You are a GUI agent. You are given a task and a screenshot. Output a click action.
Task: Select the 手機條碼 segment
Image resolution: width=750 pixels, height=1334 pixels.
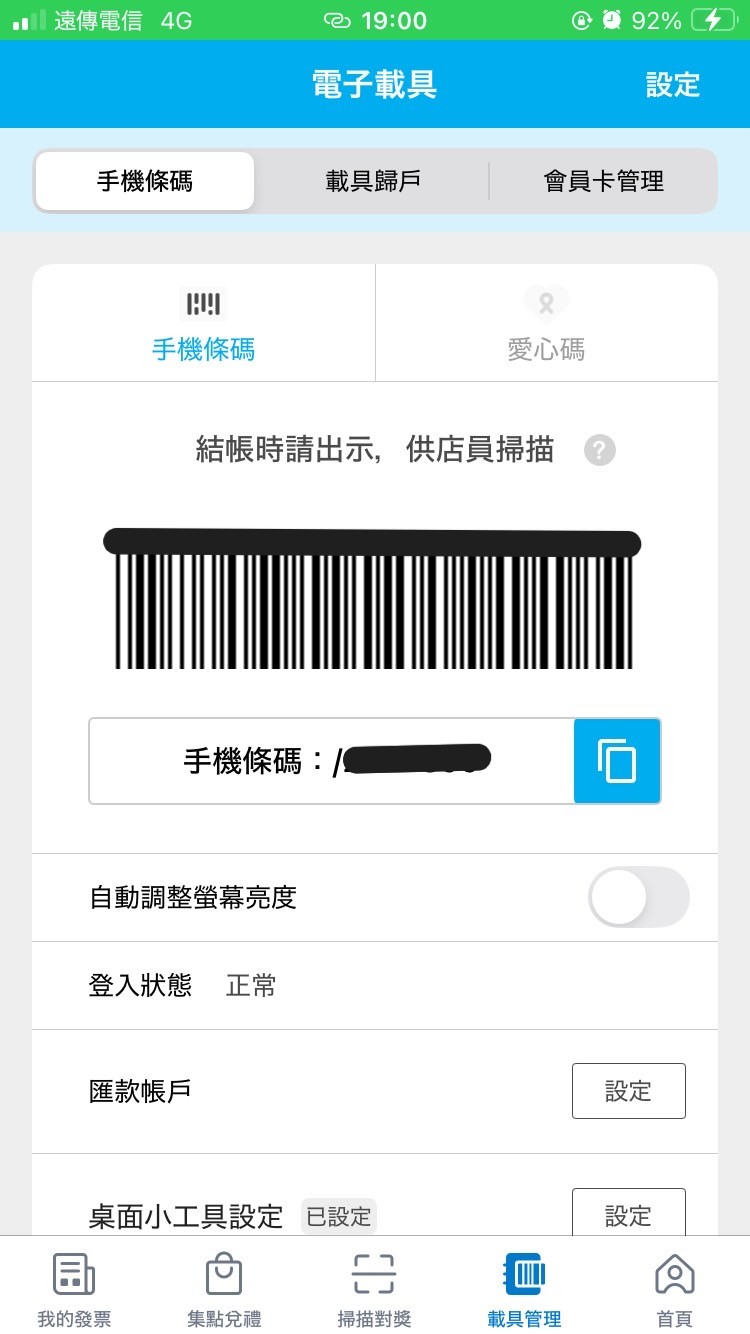point(145,181)
